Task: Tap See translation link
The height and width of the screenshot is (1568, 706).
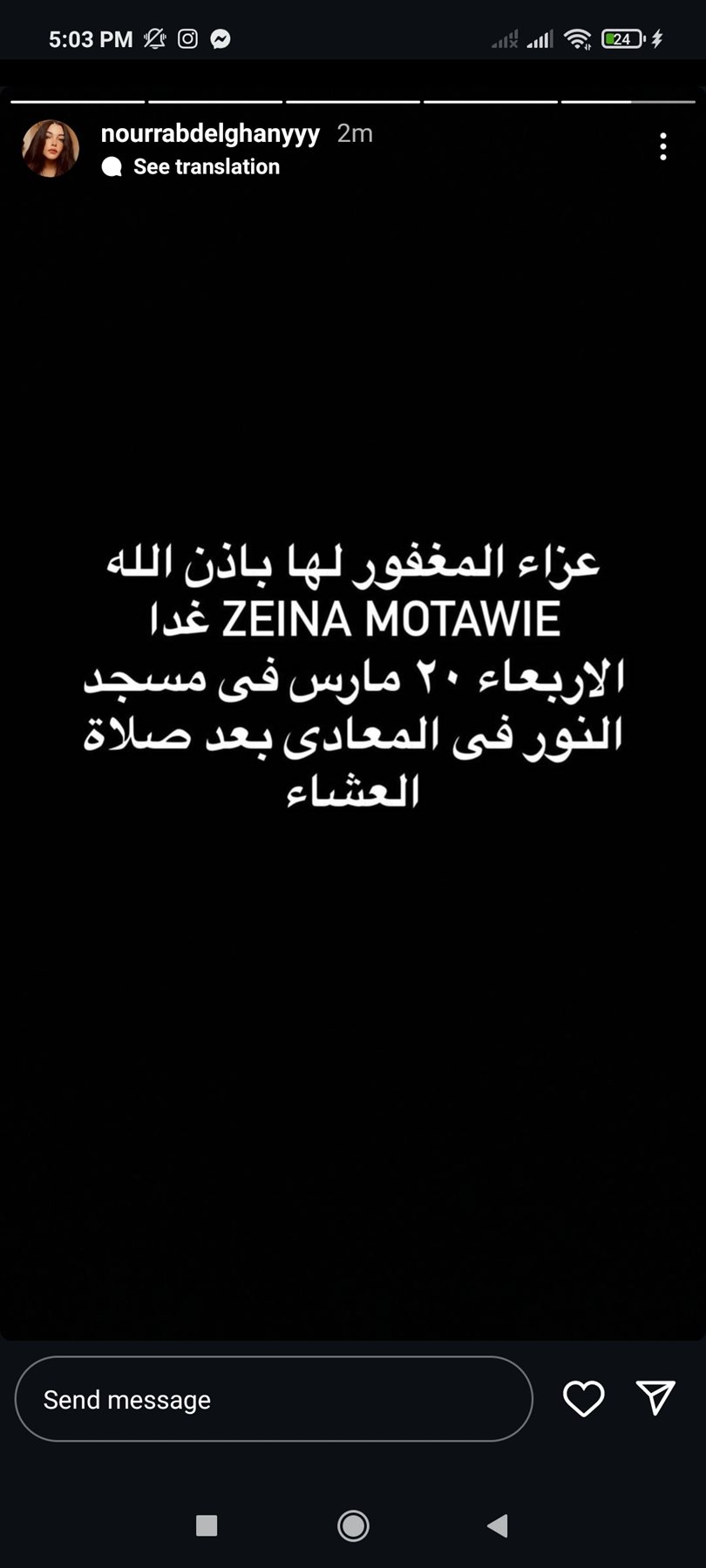Action: pos(206,166)
